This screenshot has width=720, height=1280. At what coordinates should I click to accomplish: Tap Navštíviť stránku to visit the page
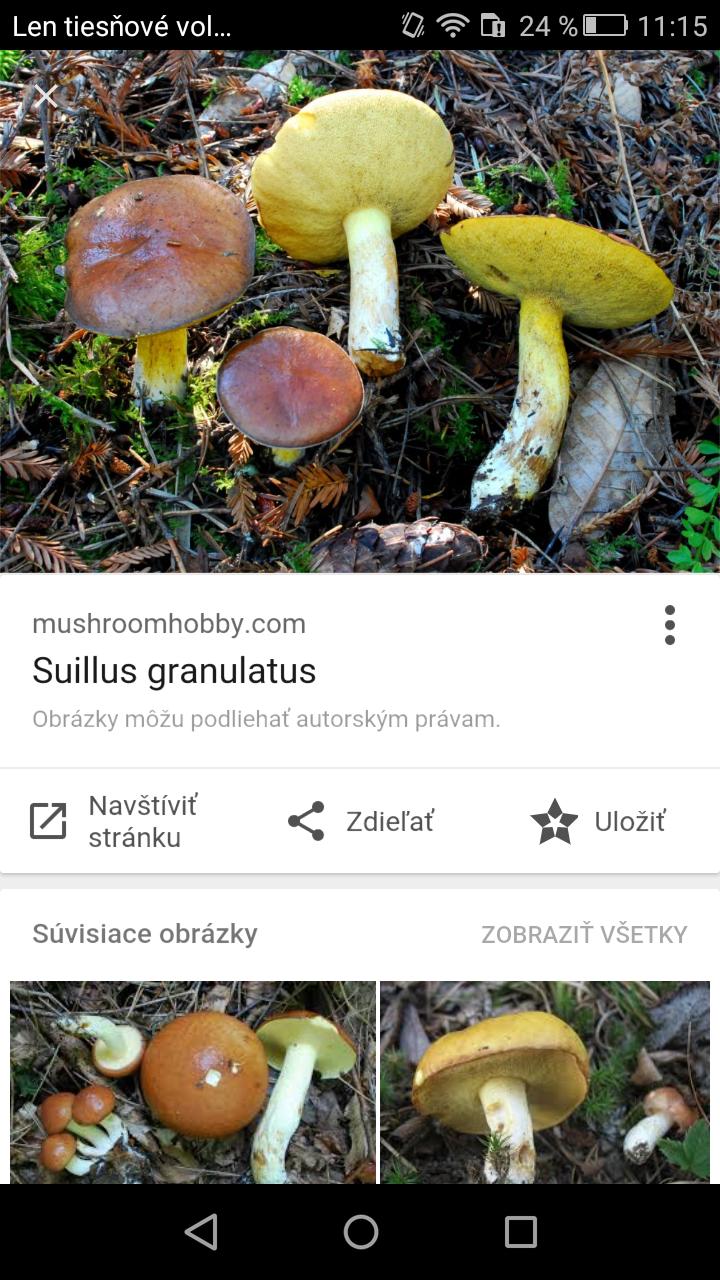click(114, 821)
